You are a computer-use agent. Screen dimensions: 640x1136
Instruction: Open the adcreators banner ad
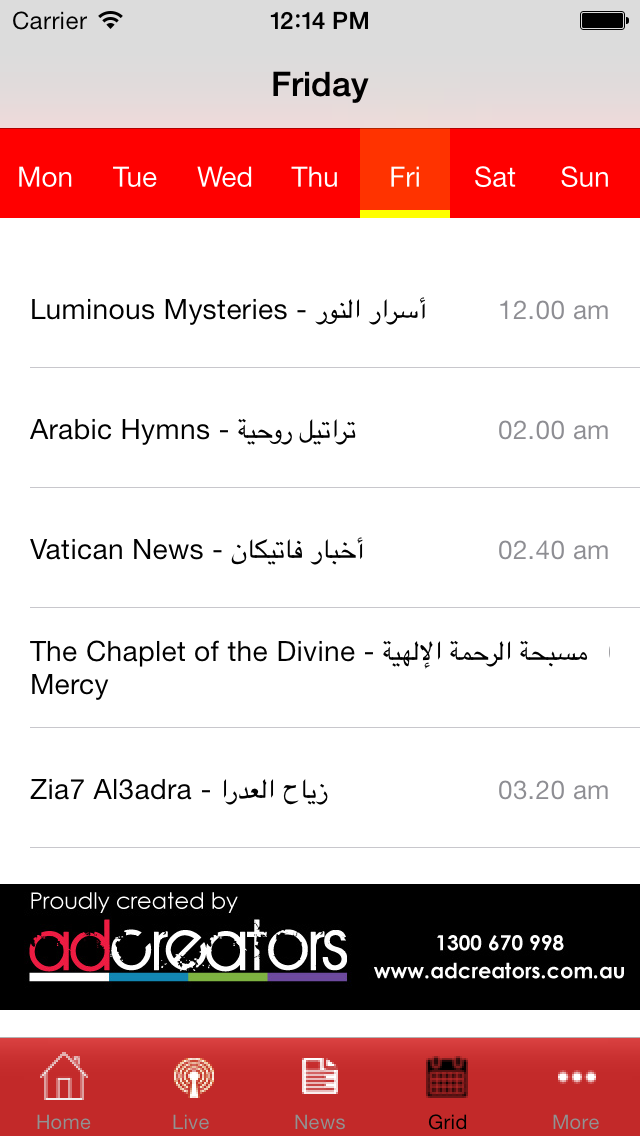320,947
